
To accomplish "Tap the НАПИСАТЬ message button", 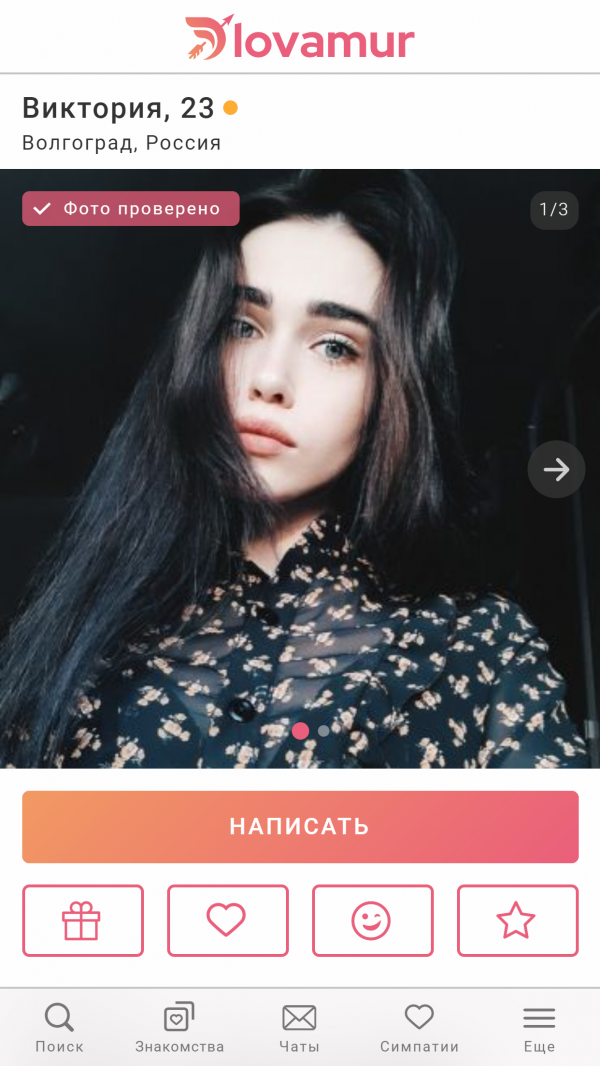I will tap(300, 827).
